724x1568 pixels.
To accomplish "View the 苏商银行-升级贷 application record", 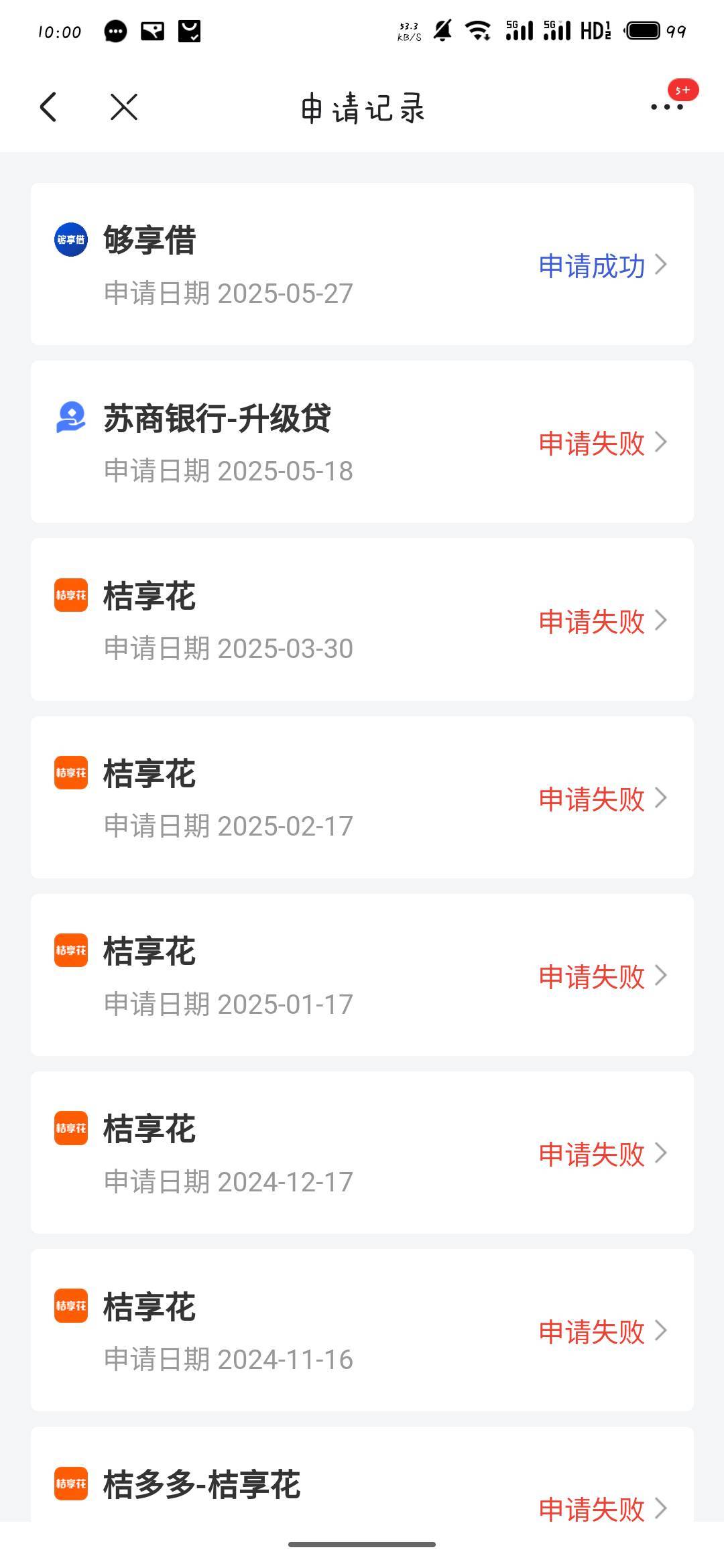I will click(x=362, y=442).
